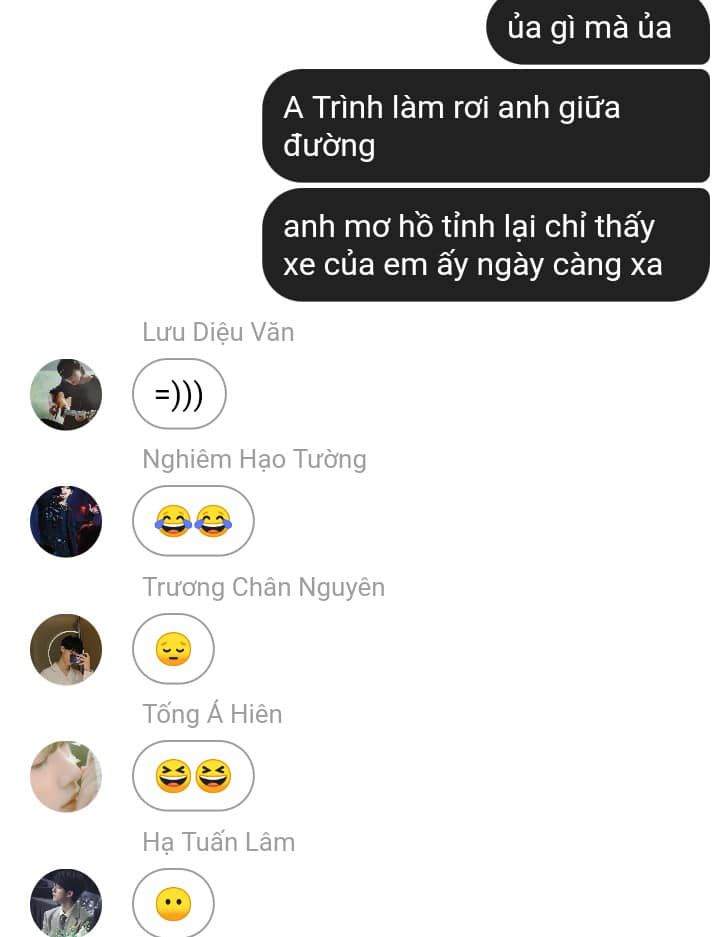Open Lưu Diệu Văn's profile picture
Viewport: 720px width, 937px height.
(x=66, y=394)
